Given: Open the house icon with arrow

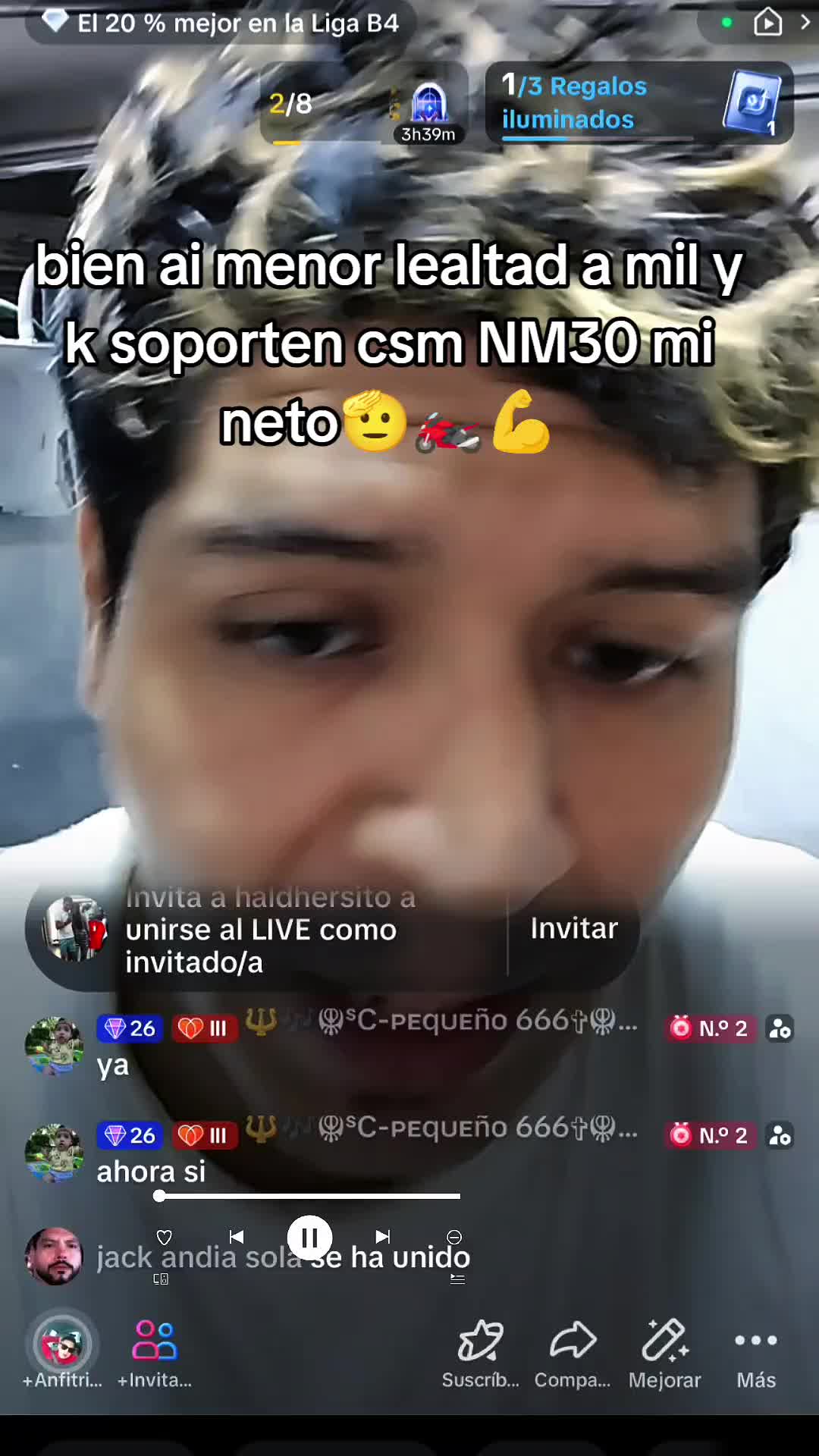Looking at the screenshot, I should 767,23.
